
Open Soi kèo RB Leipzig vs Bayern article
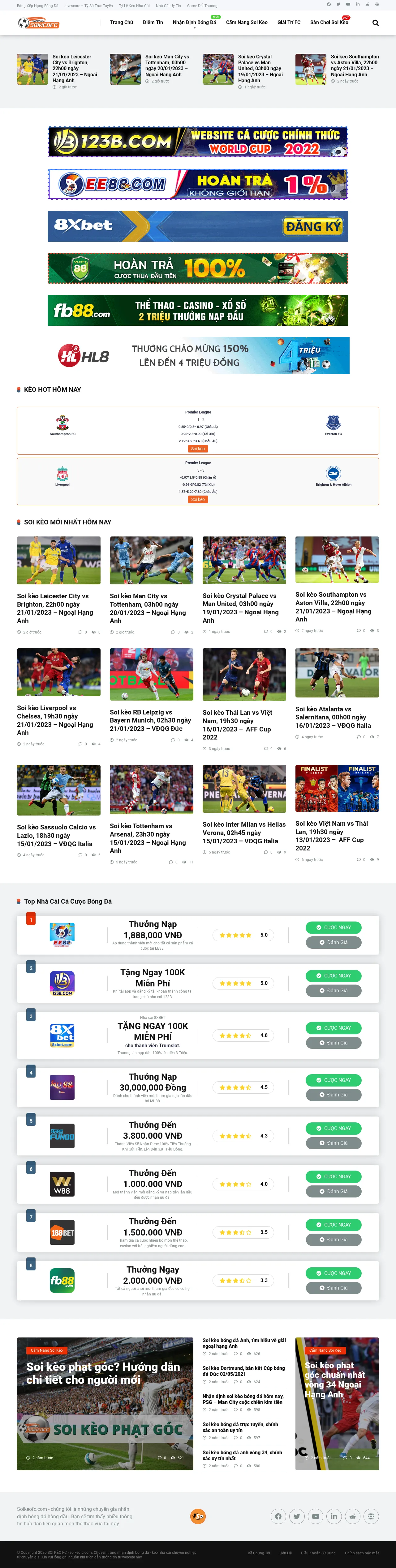[x=149, y=720]
